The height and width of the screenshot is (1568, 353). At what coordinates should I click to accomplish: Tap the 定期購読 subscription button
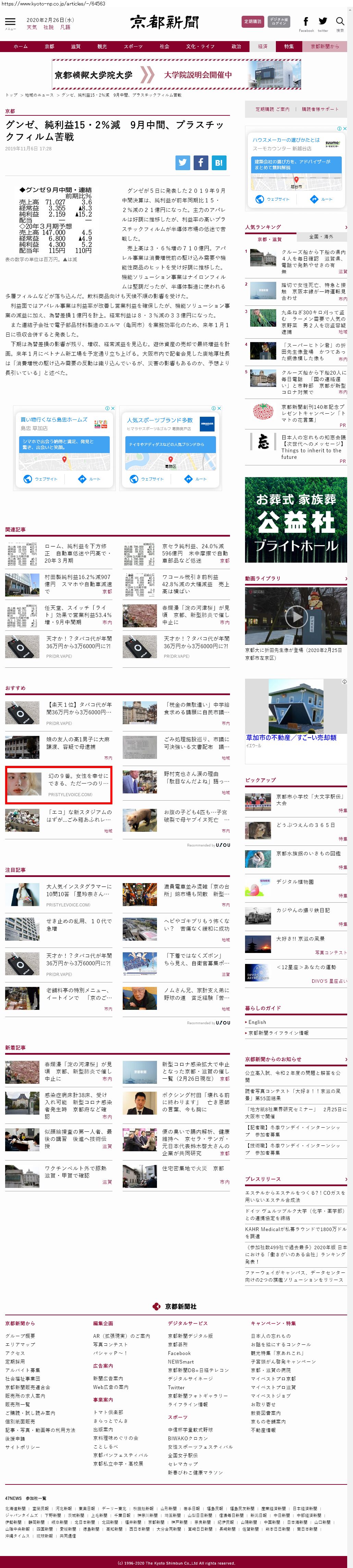[x=252, y=22]
